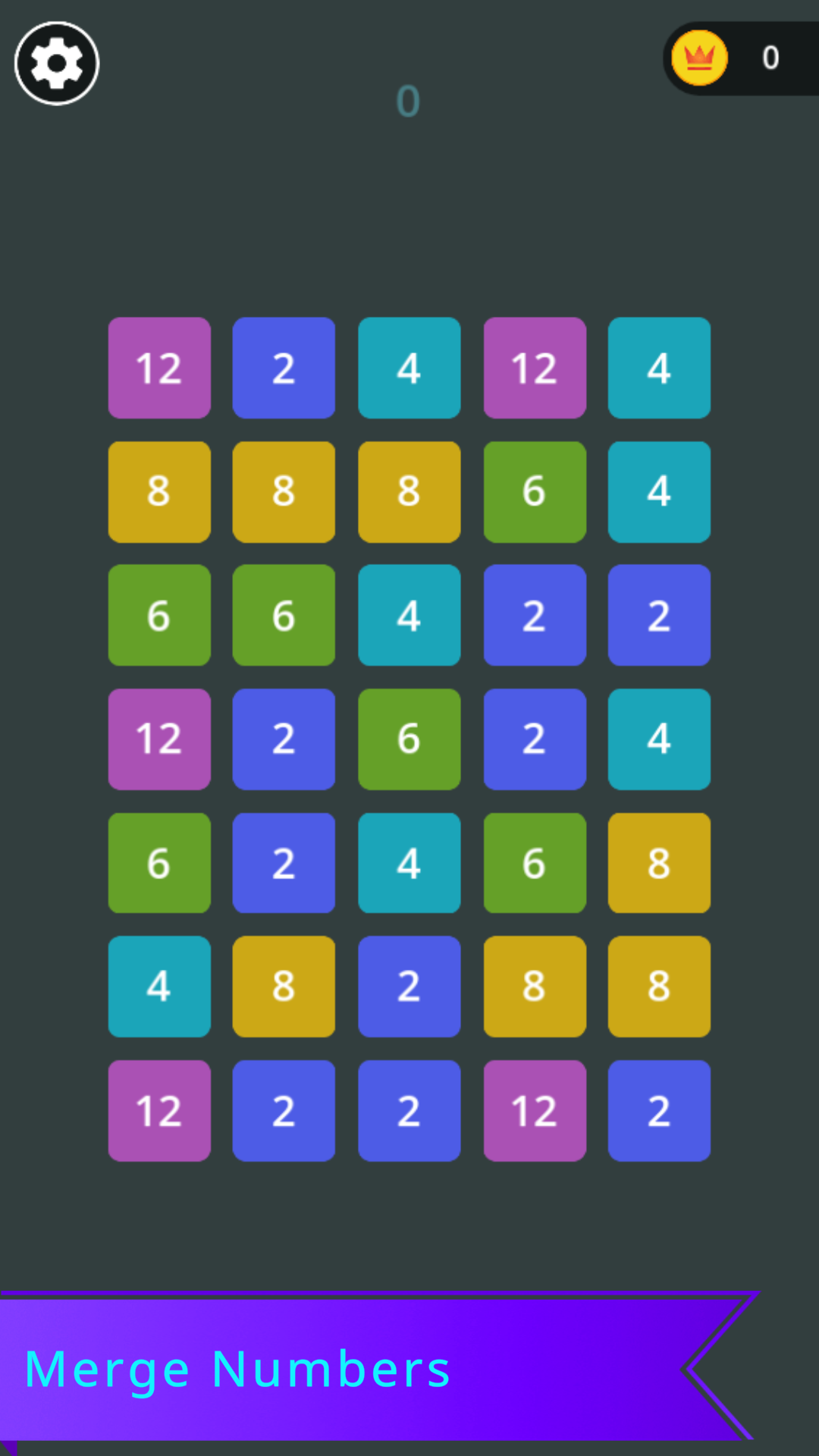
Task: Select the green 6 beside three 8s
Action: click(x=535, y=491)
